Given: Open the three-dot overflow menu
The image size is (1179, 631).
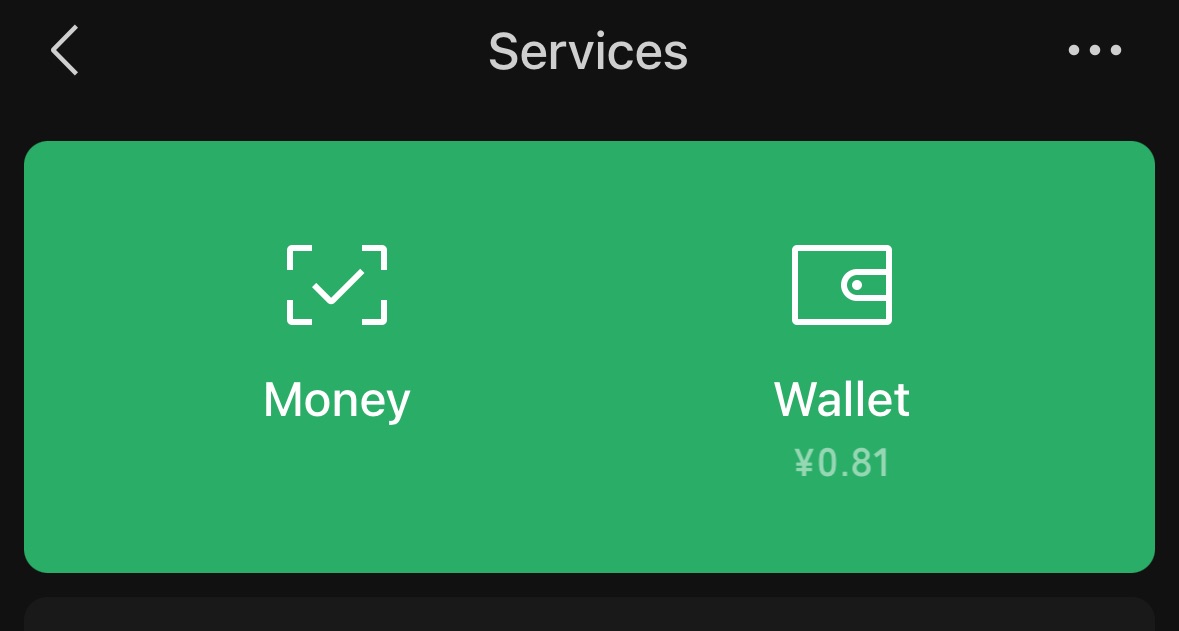Looking at the screenshot, I should coord(1094,50).
